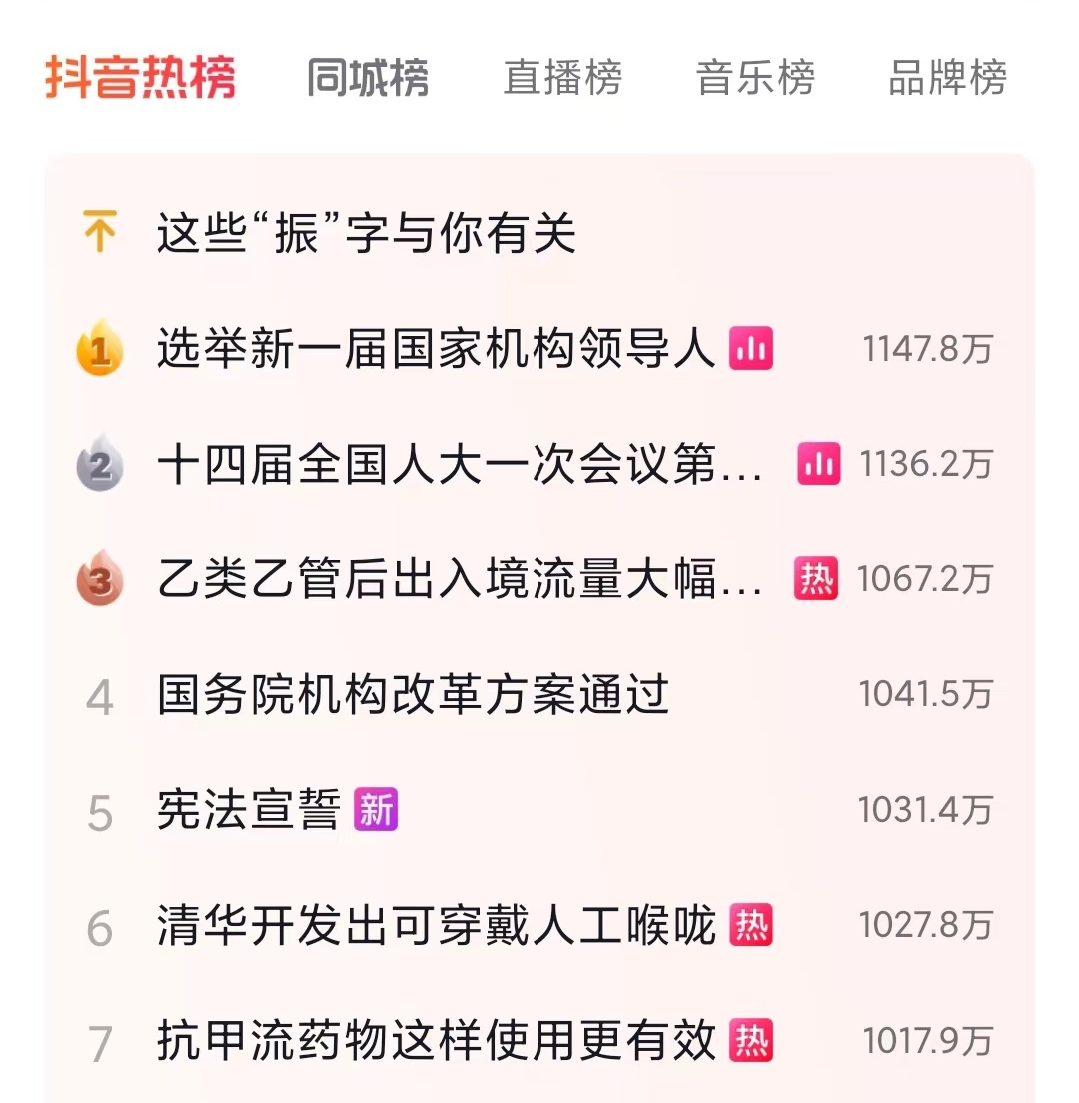Open topic 国务院机构改革方案通过
This screenshot has height=1103, width=1079.
tap(413, 695)
